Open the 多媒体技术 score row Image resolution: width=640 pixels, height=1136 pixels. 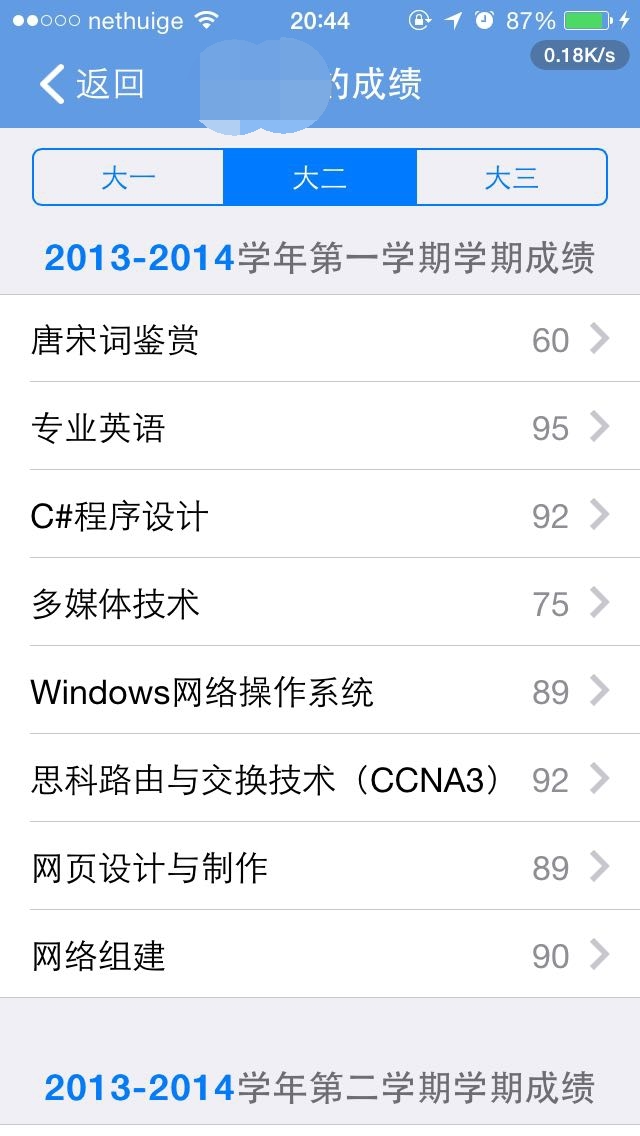320,604
